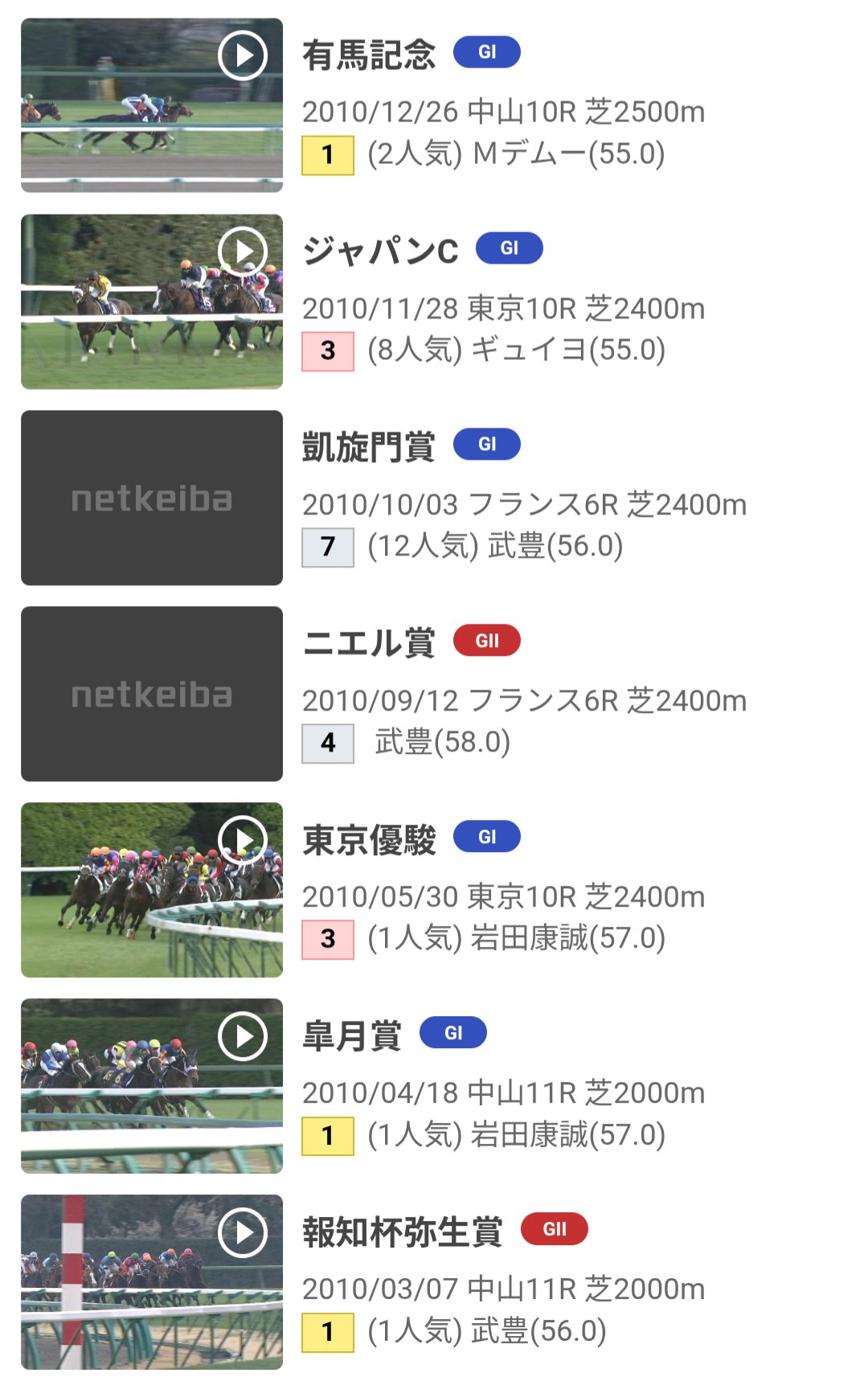Play the 報知杯弥生賞 race video

click(152, 1282)
